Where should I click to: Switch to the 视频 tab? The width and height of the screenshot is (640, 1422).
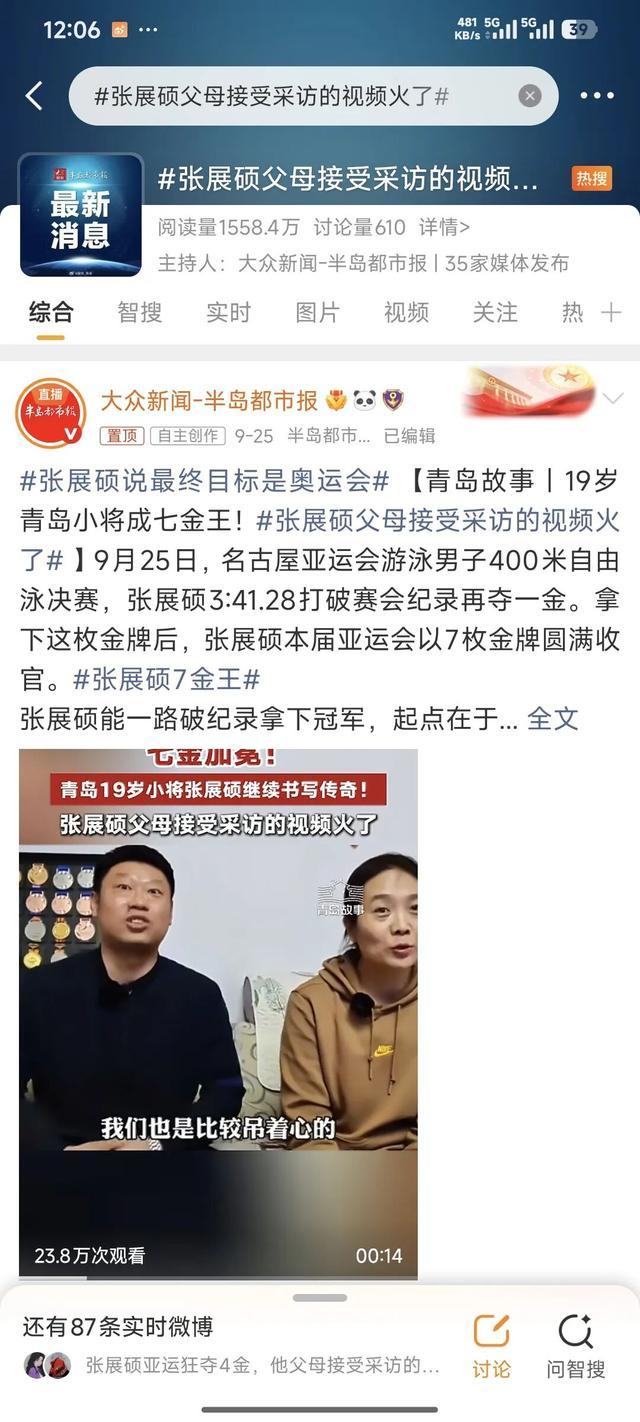[406, 312]
